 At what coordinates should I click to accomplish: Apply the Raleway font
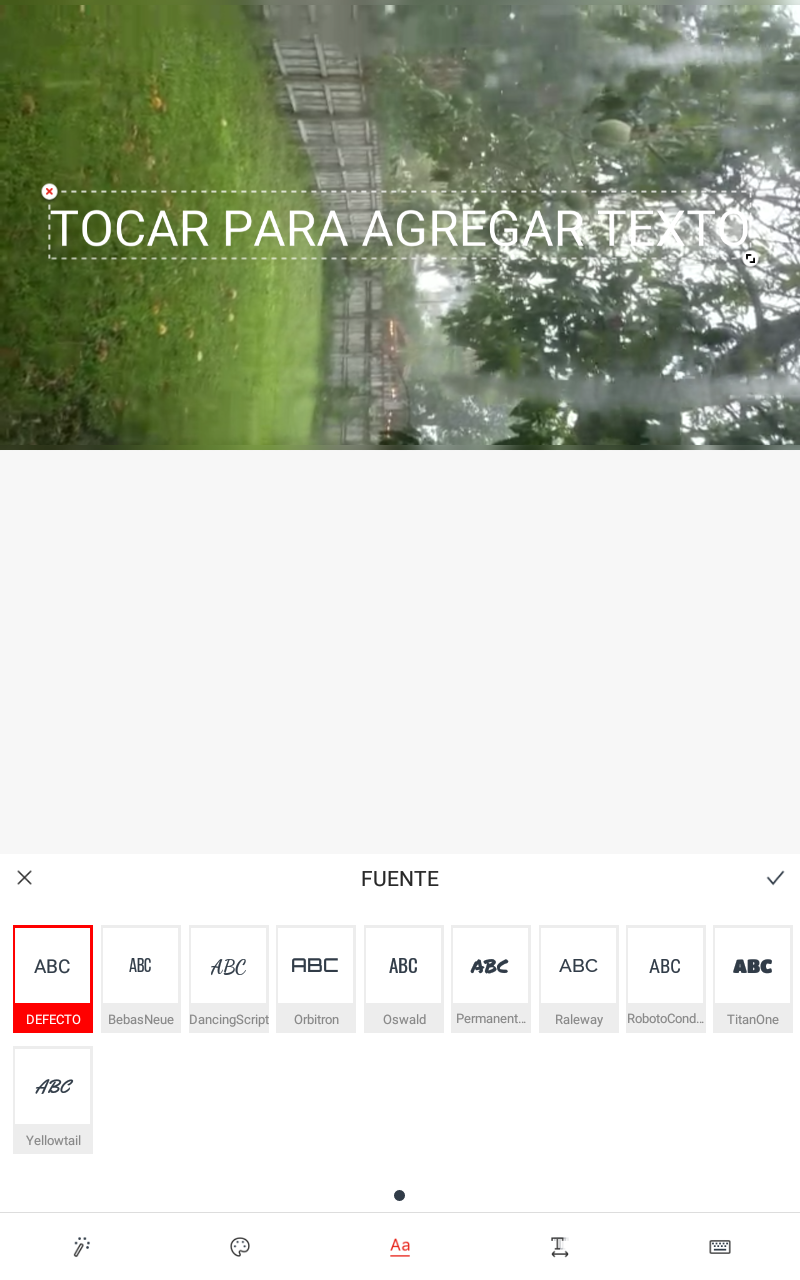[x=579, y=979]
